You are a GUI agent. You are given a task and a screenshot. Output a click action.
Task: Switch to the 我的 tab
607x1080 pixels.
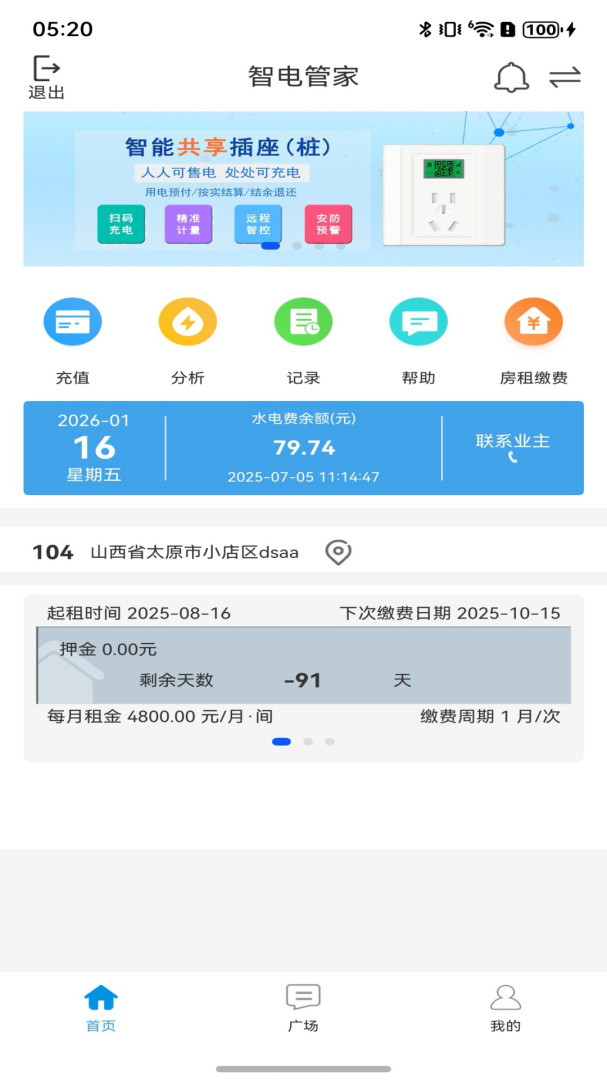(x=506, y=1007)
